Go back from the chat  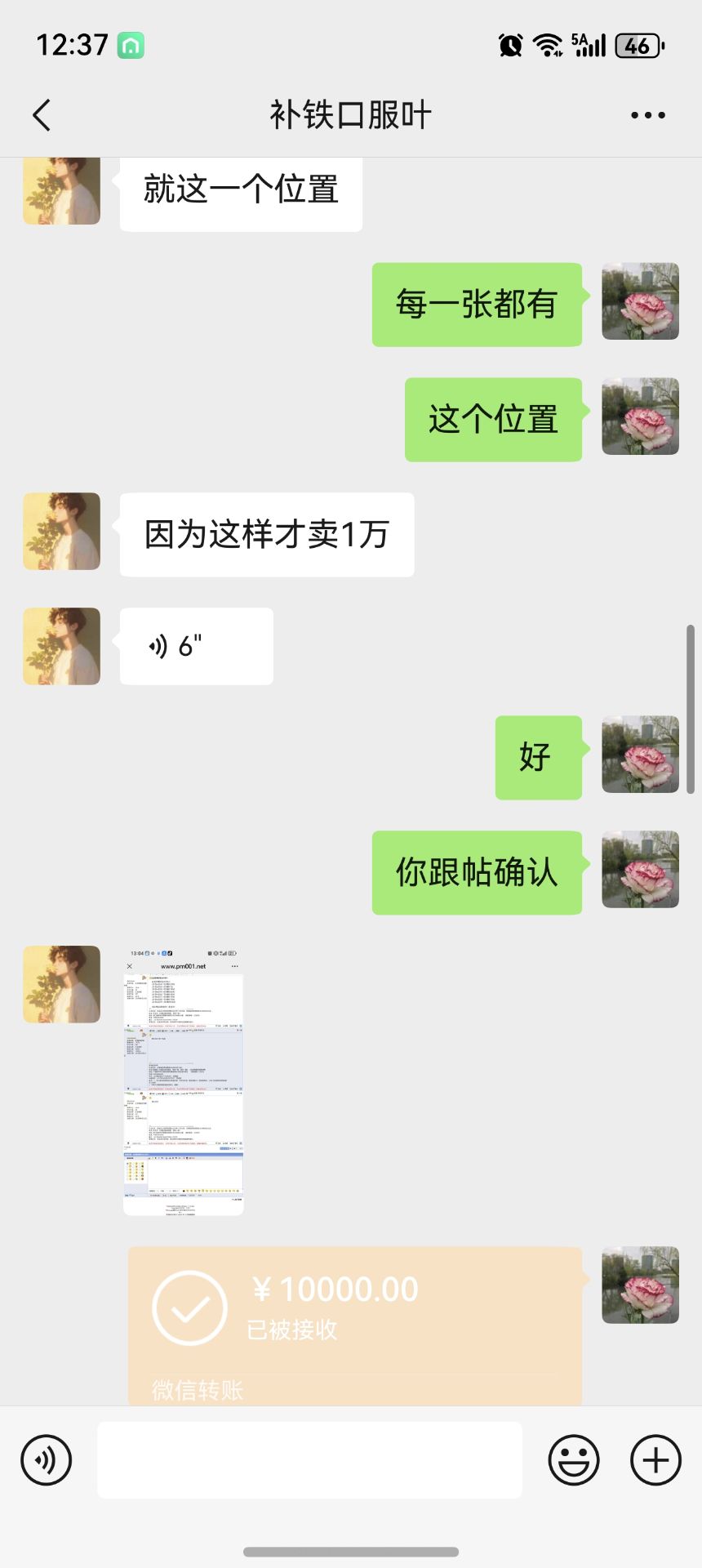[x=42, y=115]
